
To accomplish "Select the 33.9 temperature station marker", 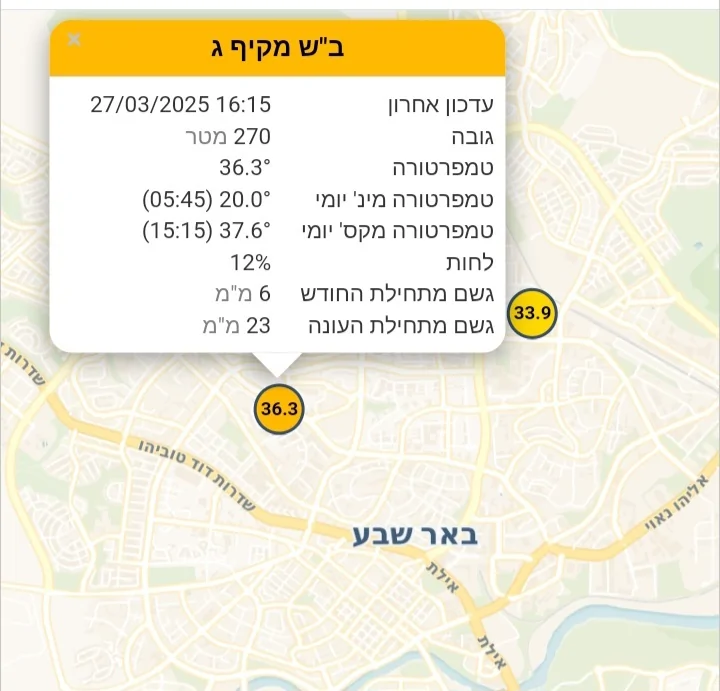I will pyautogui.click(x=532, y=313).
